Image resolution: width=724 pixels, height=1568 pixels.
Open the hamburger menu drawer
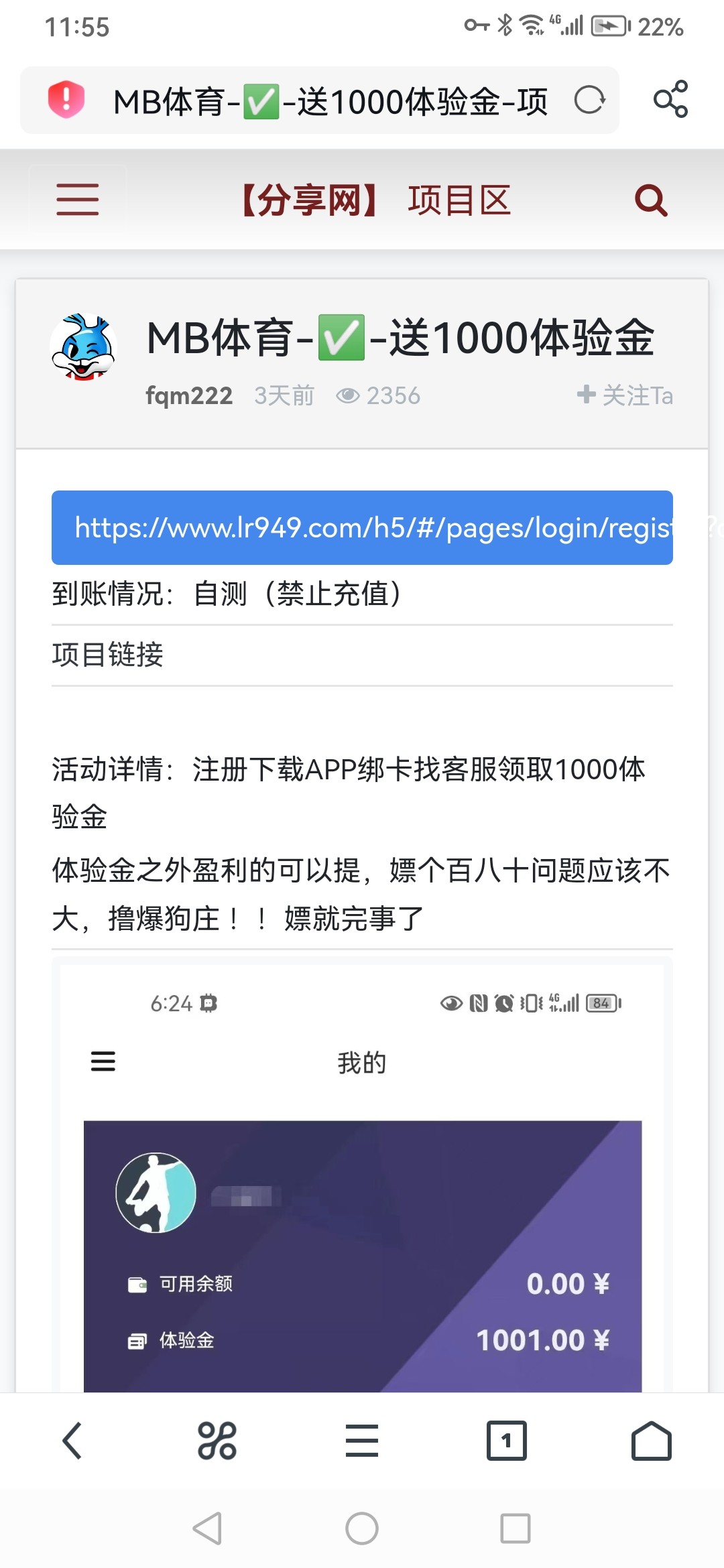[x=78, y=200]
